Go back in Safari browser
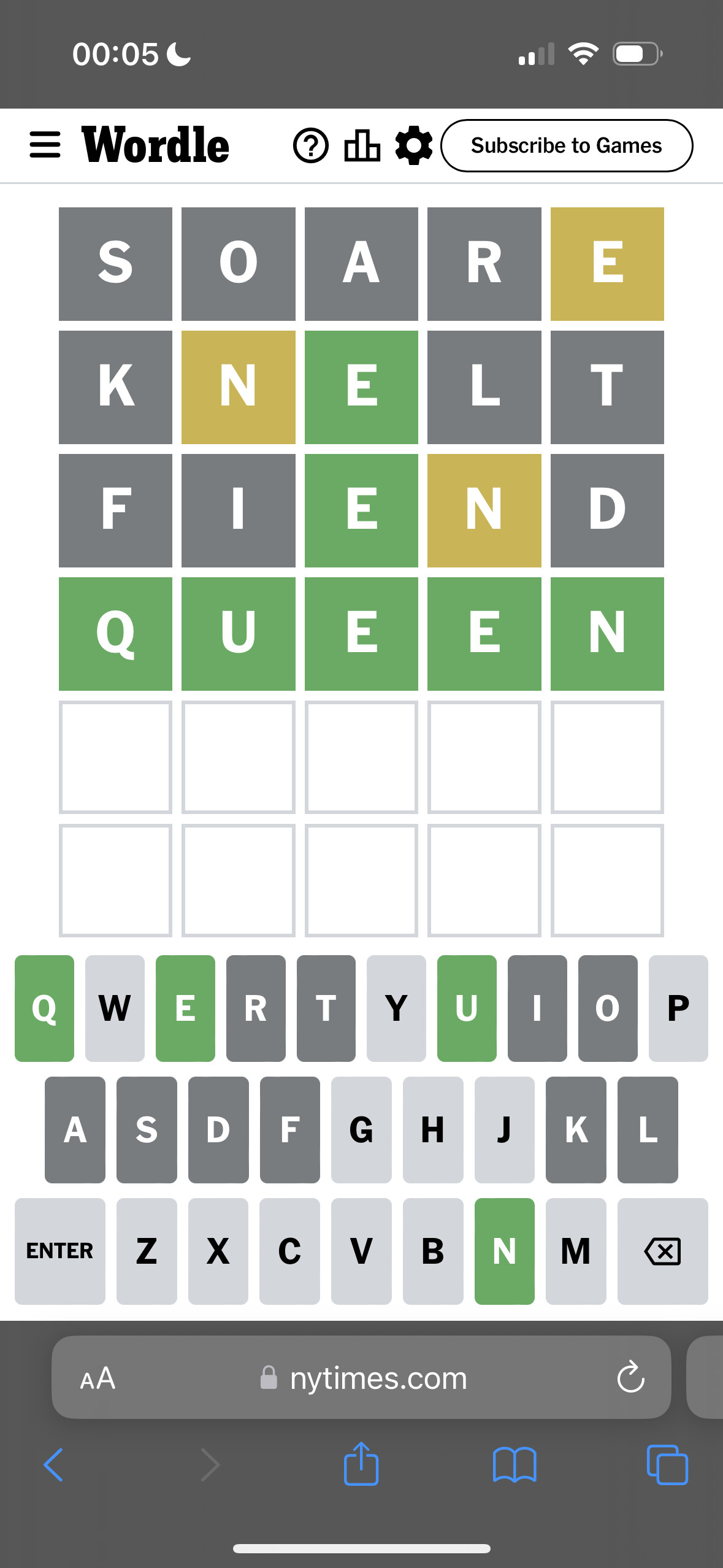Screen dimensions: 723x1568 click(53, 1465)
